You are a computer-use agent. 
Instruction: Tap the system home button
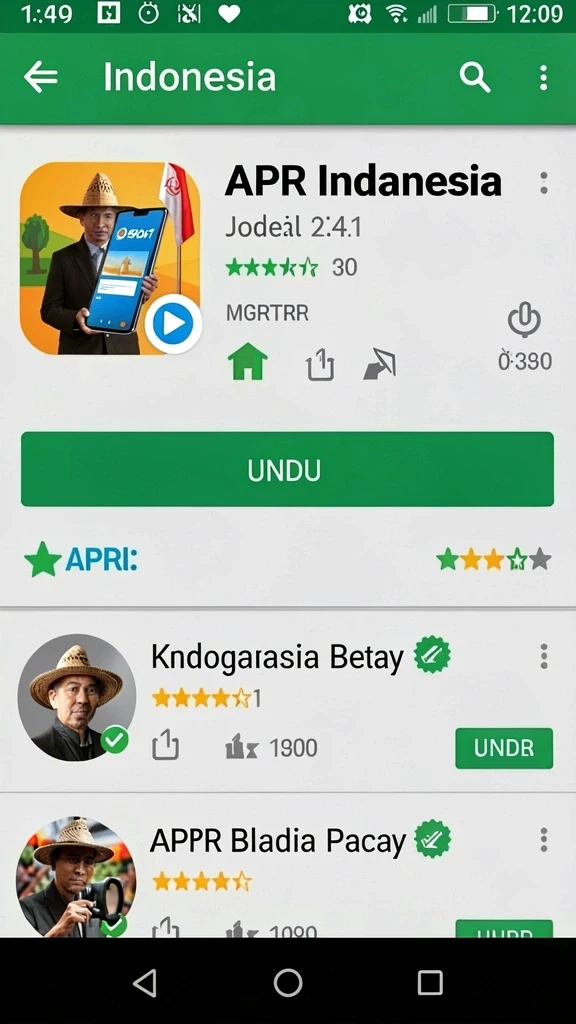click(287, 982)
